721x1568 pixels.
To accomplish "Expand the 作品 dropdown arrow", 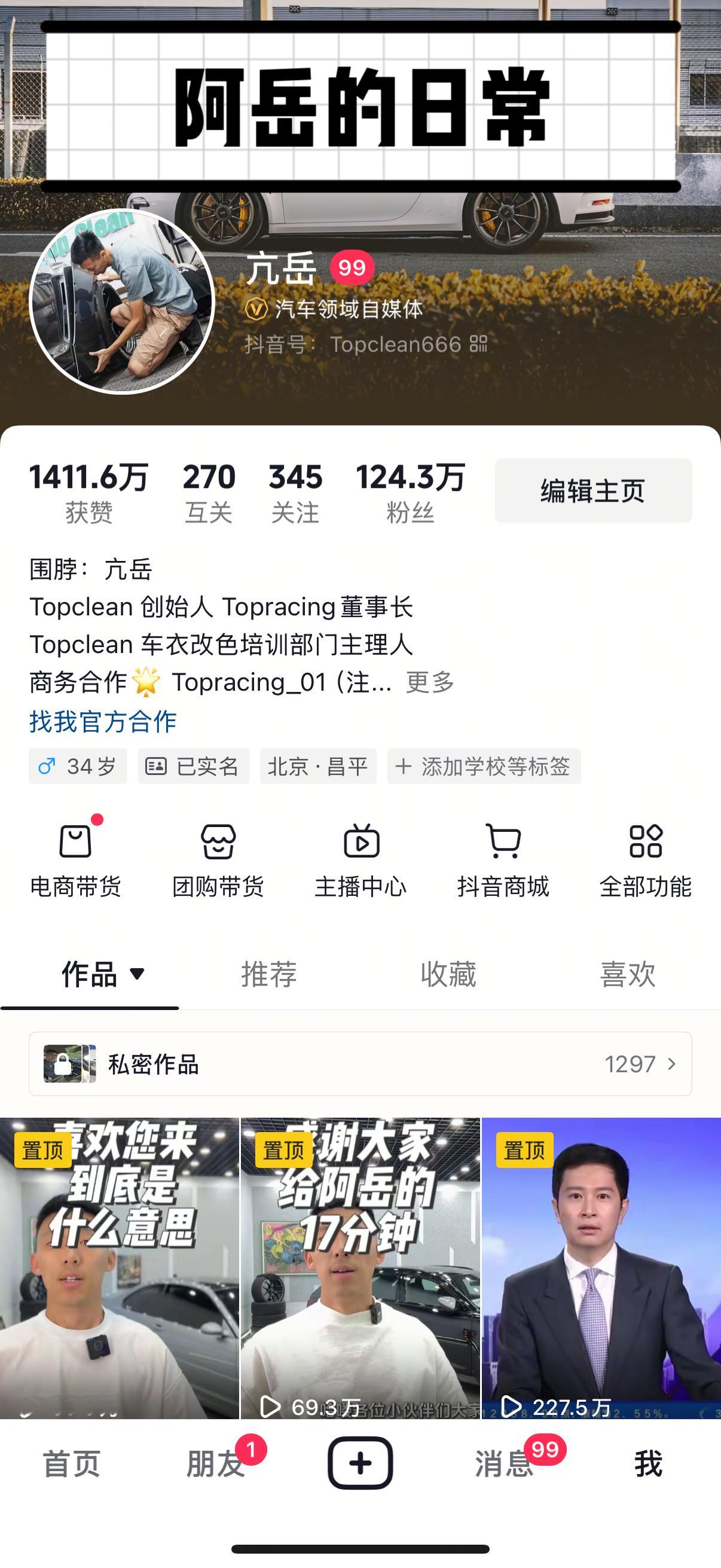I will click(138, 973).
